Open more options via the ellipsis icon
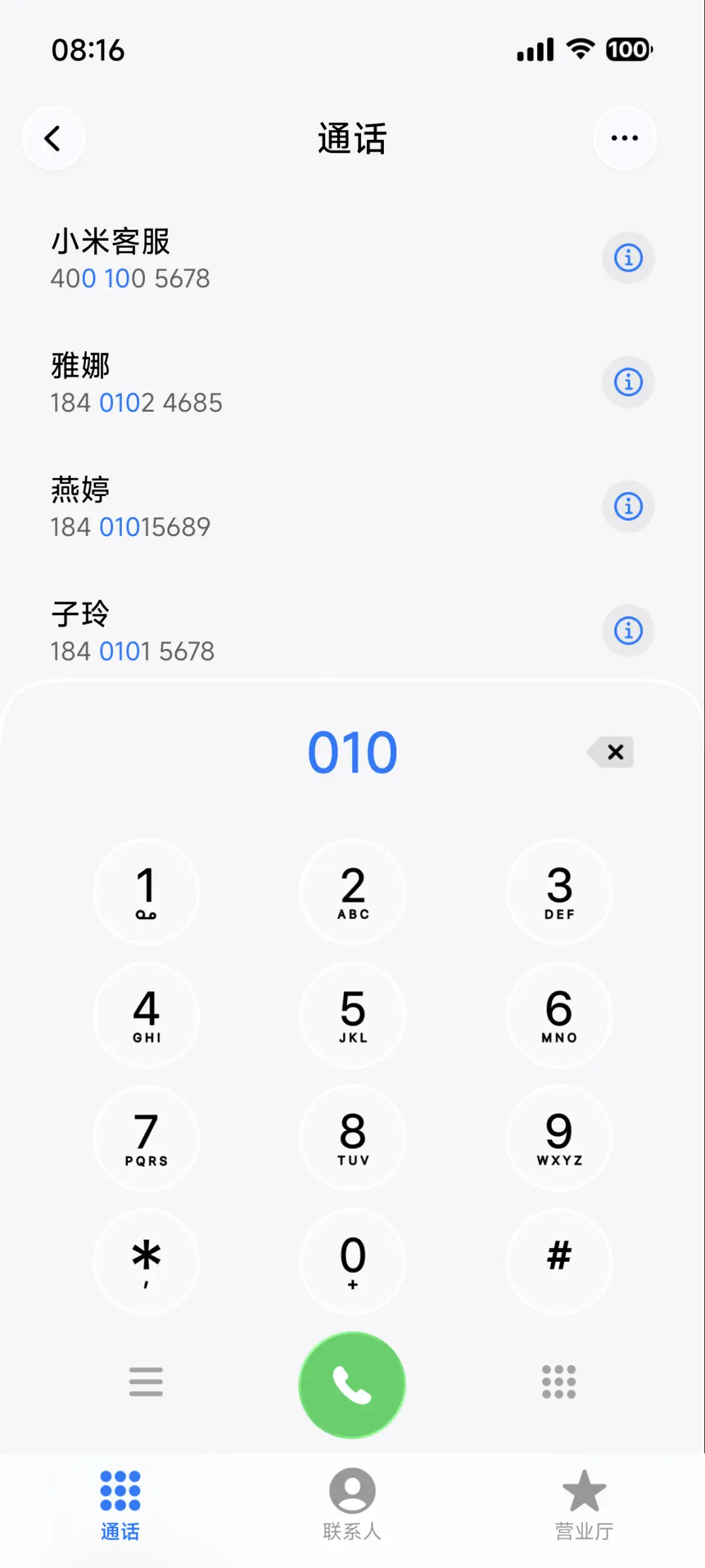 624,138
